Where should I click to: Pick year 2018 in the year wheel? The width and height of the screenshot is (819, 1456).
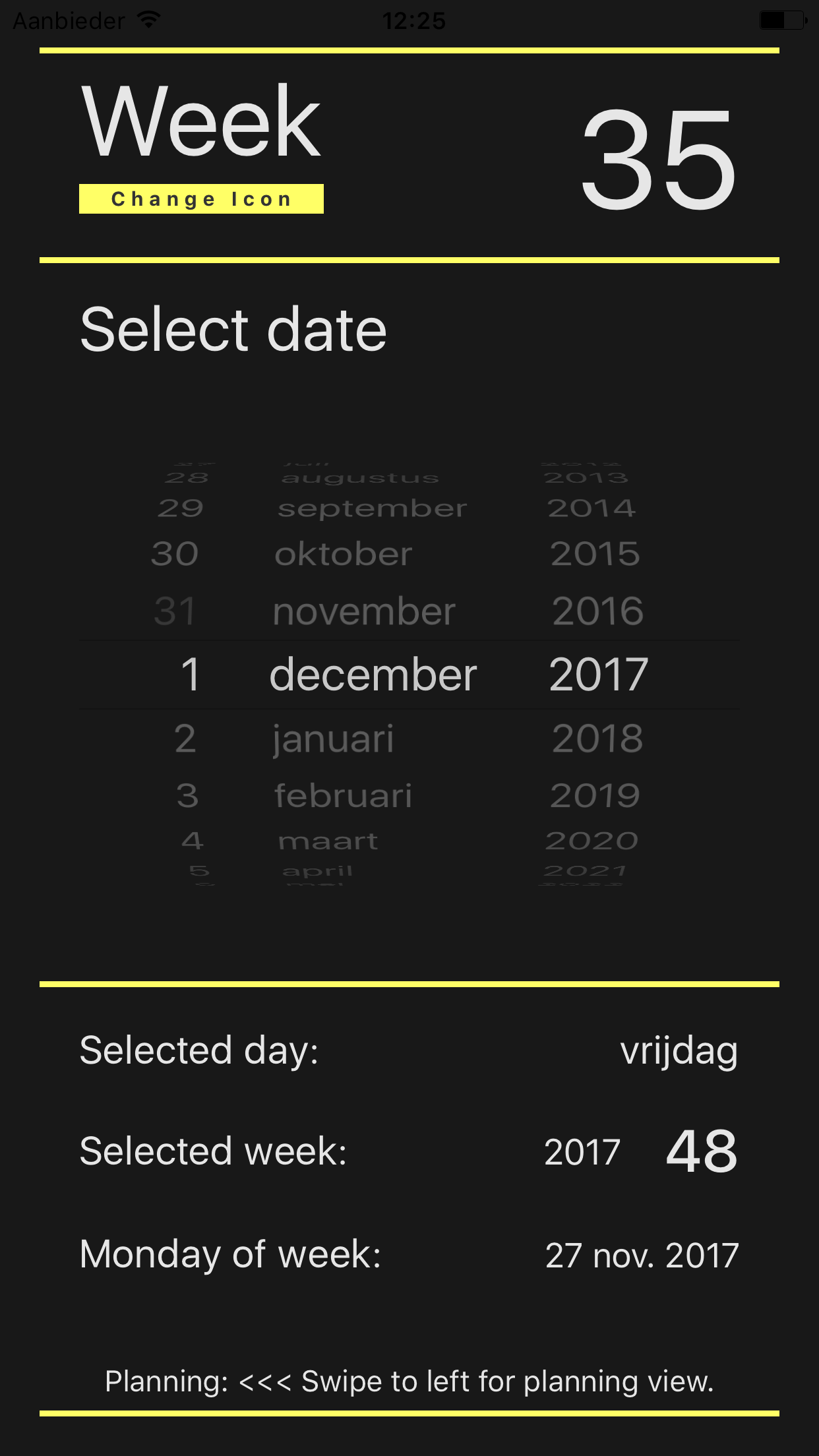[597, 738]
